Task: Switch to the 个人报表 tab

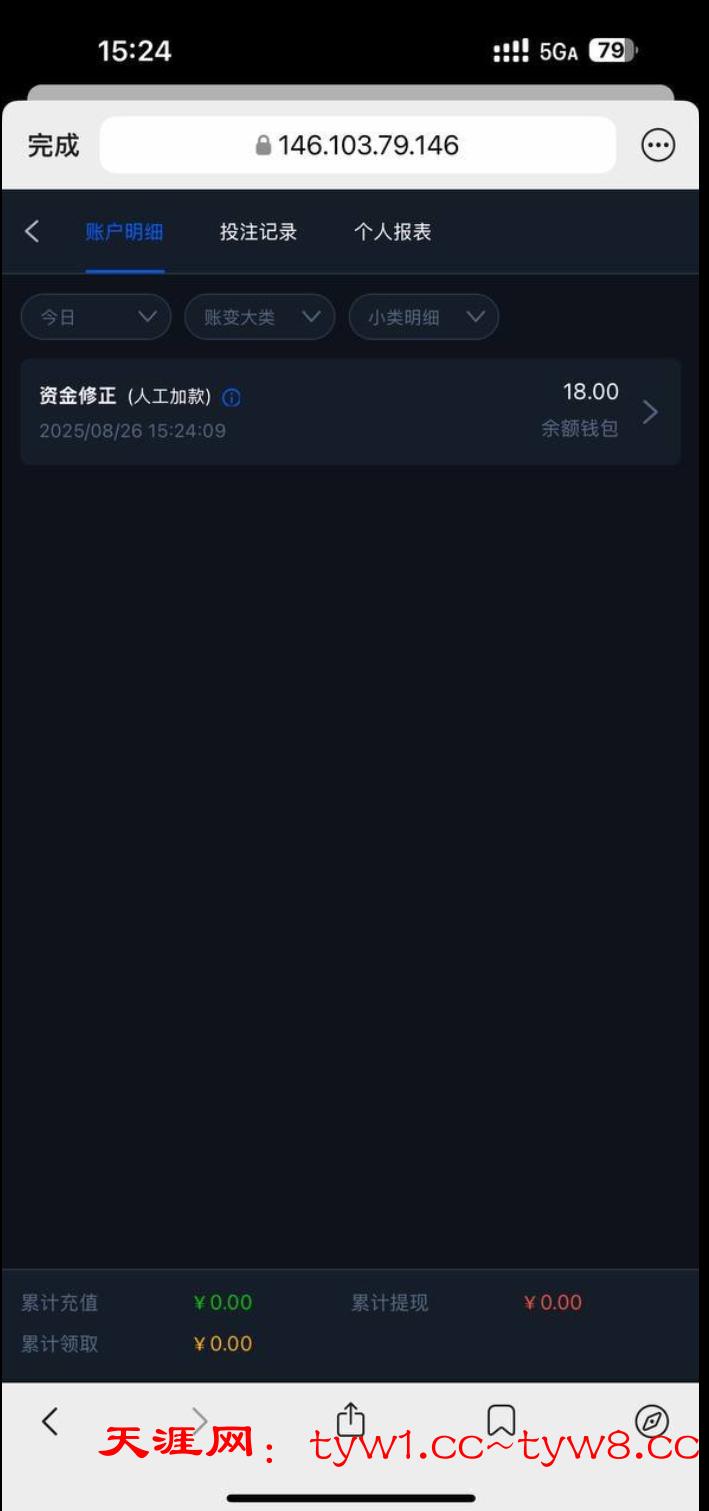Action: pyautogui.click(x=392, y=232)
